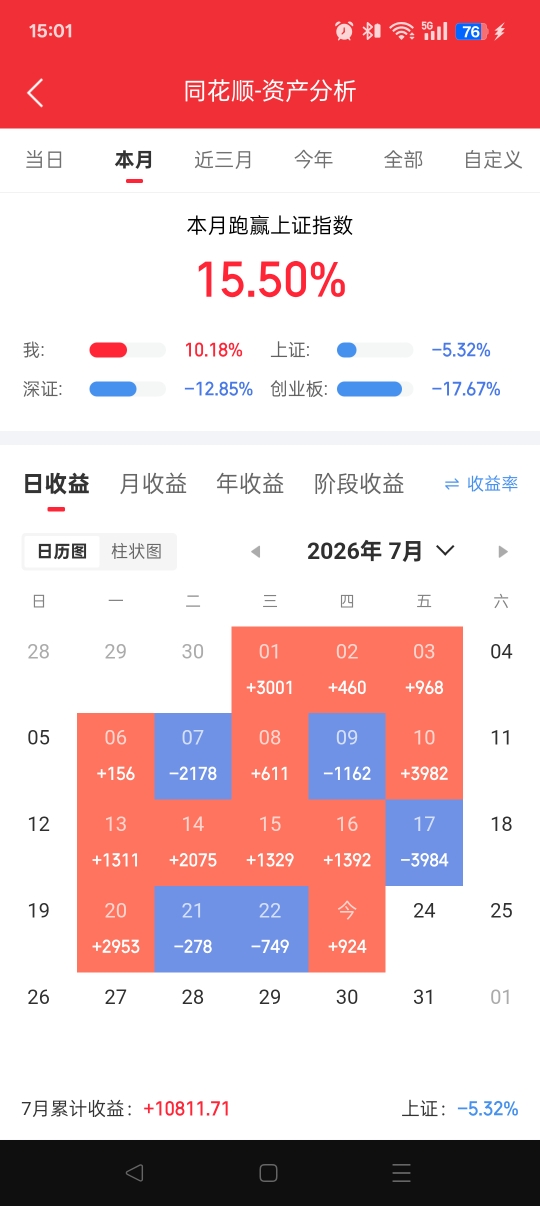Switch chart to 柱状图

[x=136, y=551]
